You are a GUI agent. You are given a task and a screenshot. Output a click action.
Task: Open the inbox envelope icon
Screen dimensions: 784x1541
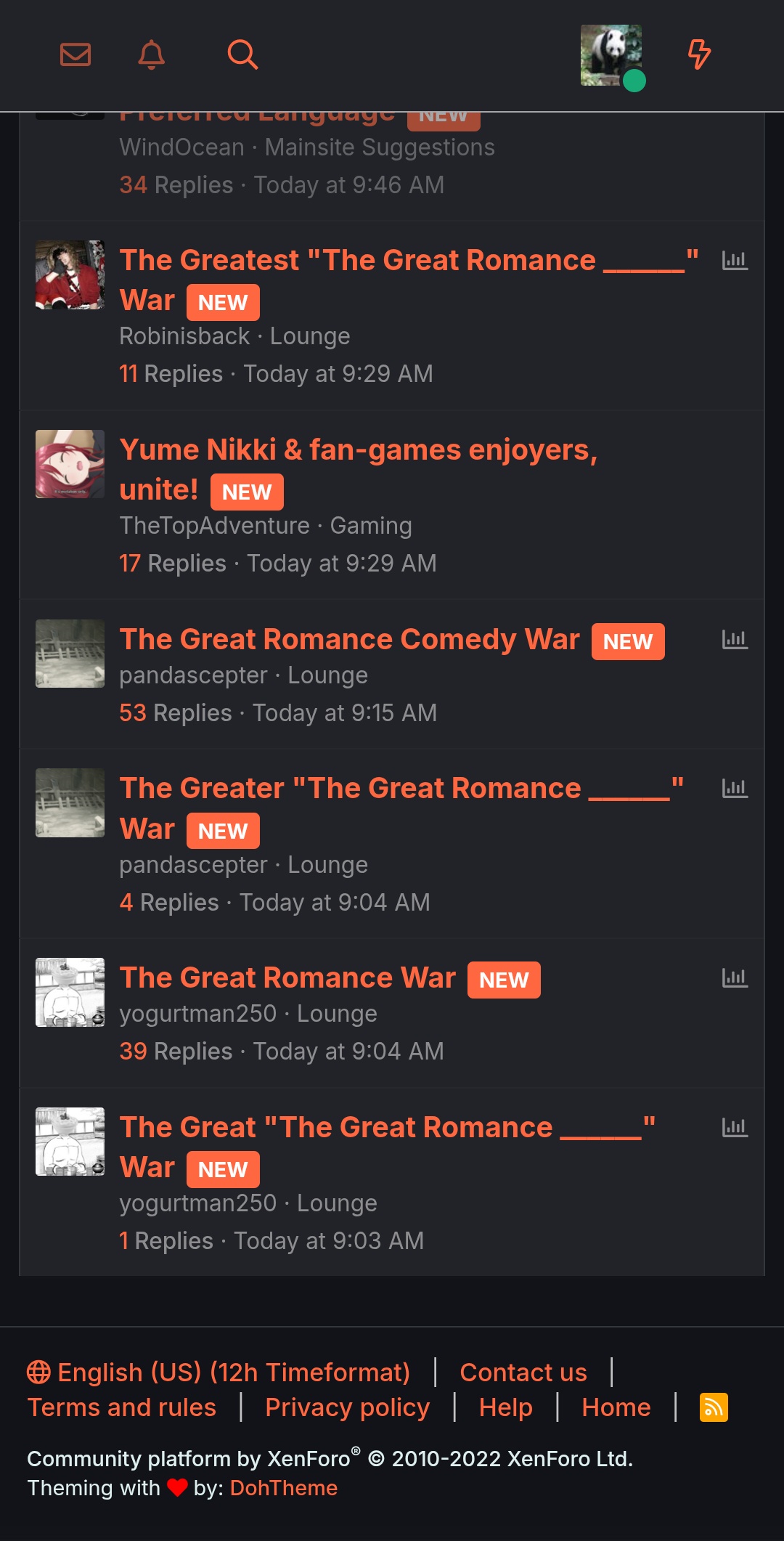75,54
